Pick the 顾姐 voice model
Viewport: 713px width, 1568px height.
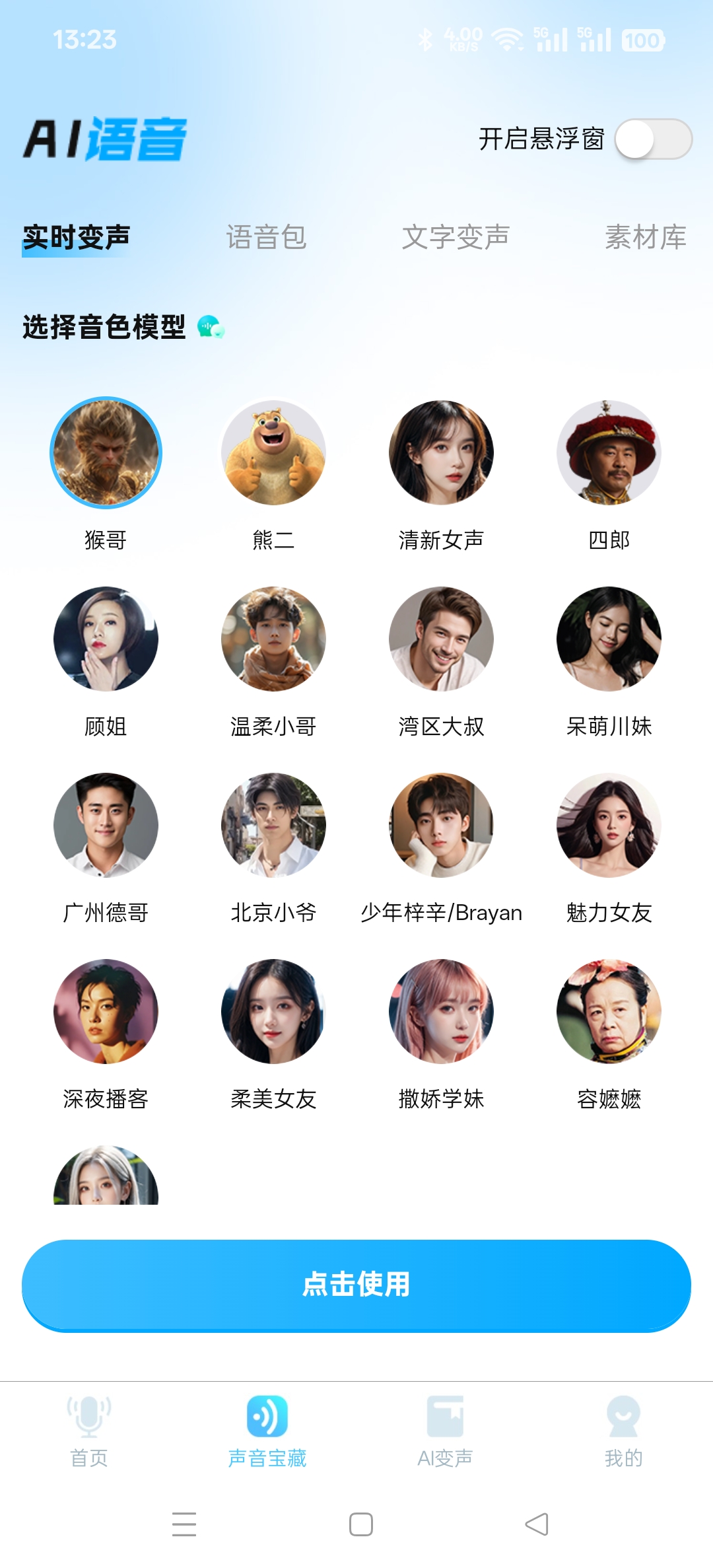pyautogui.click(x=106, y=639)
